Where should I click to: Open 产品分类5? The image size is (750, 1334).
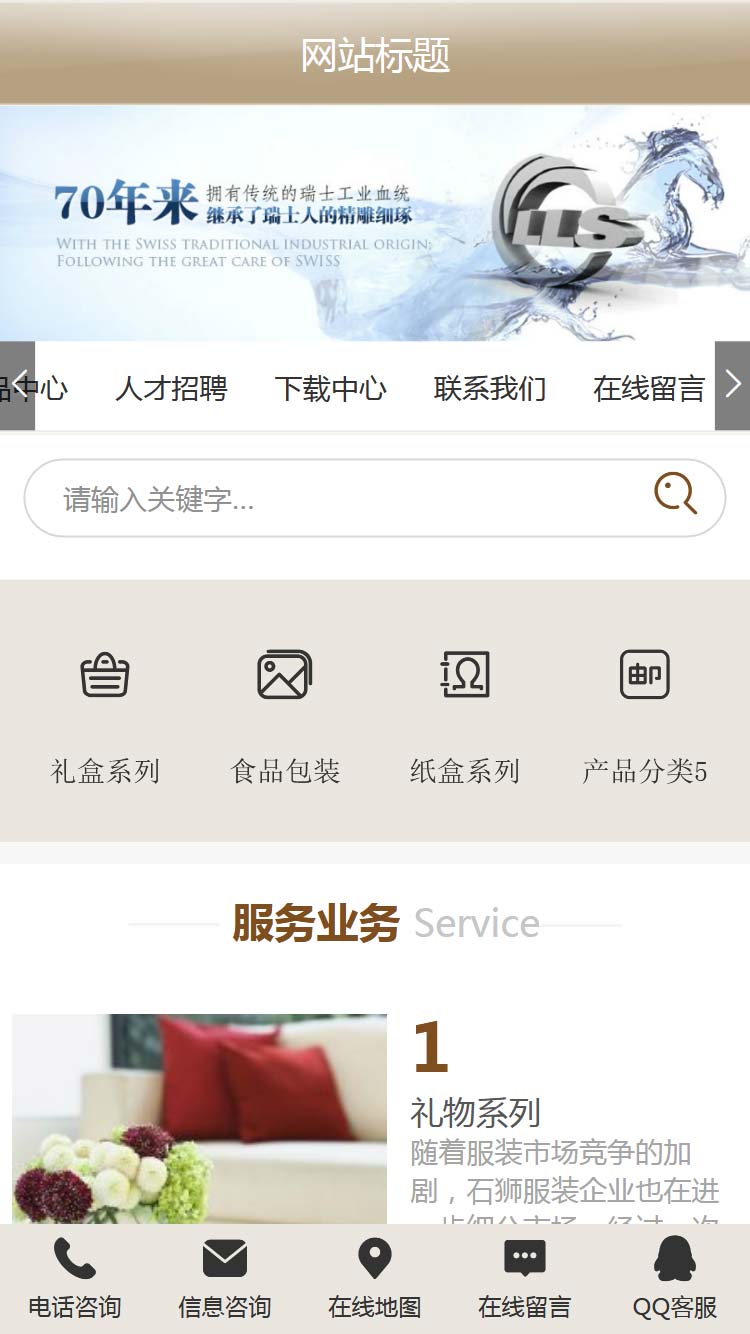pyautogui.click(x=645, y=711)
